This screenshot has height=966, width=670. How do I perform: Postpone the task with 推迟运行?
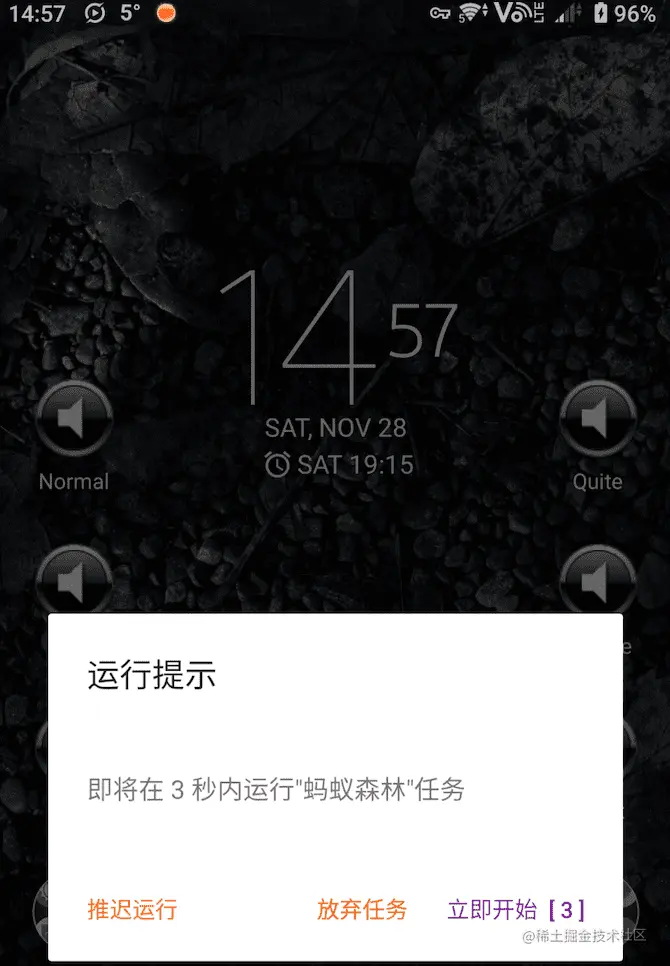(x=132, y=909)
